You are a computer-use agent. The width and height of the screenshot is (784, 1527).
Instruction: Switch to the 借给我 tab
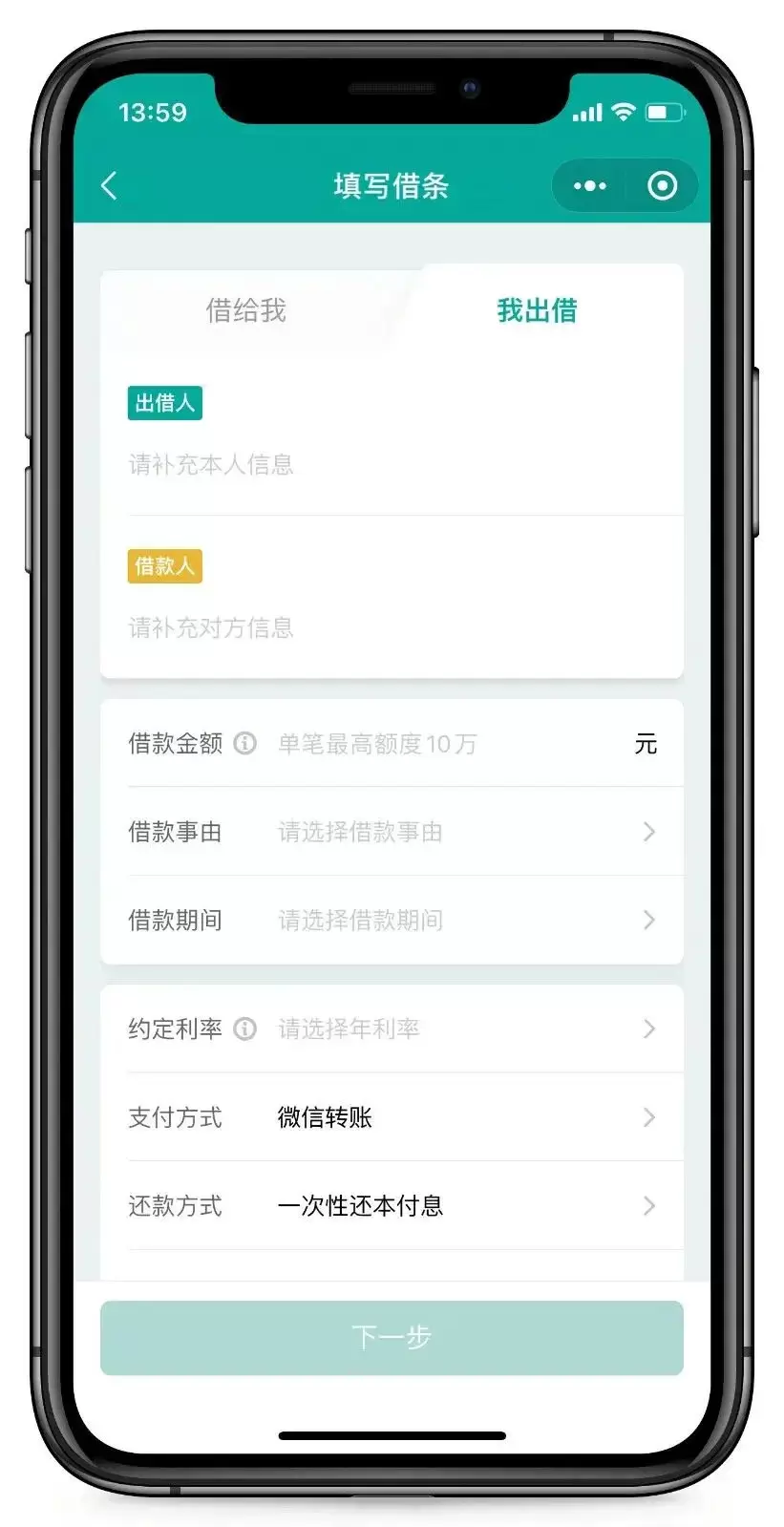(245, 310)
